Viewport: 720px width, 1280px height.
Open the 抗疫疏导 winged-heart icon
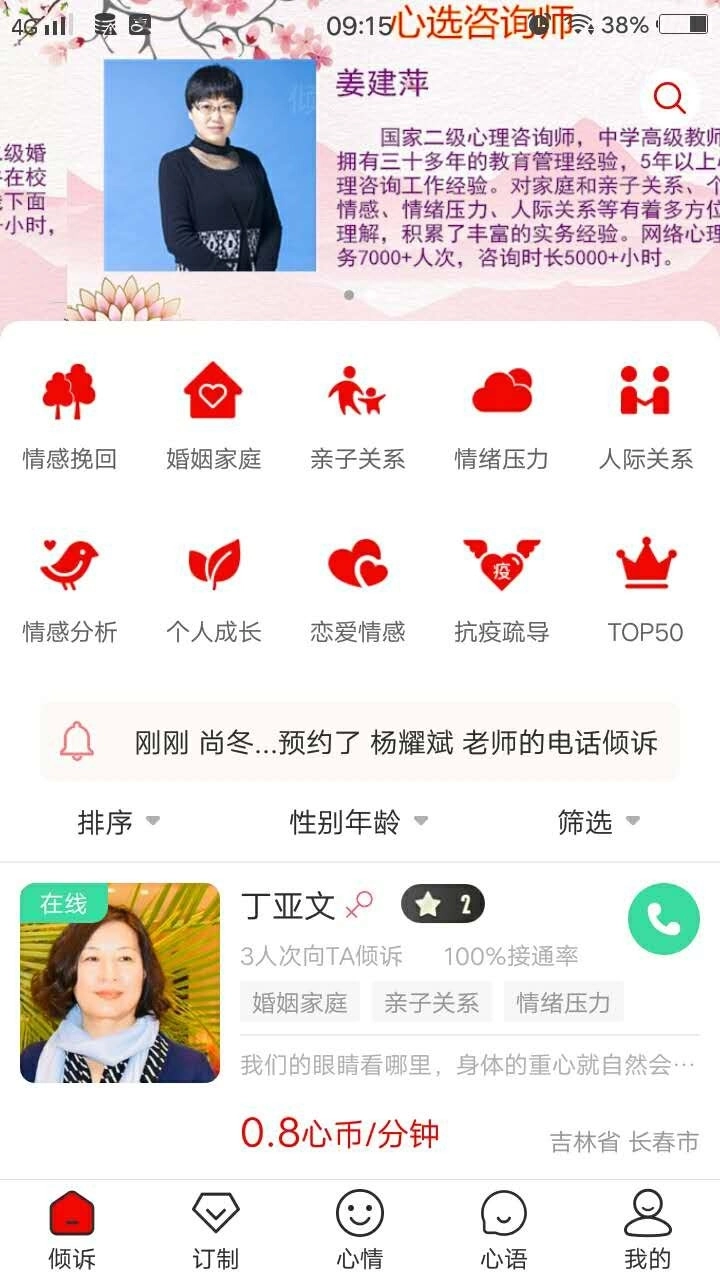[502, 562]
